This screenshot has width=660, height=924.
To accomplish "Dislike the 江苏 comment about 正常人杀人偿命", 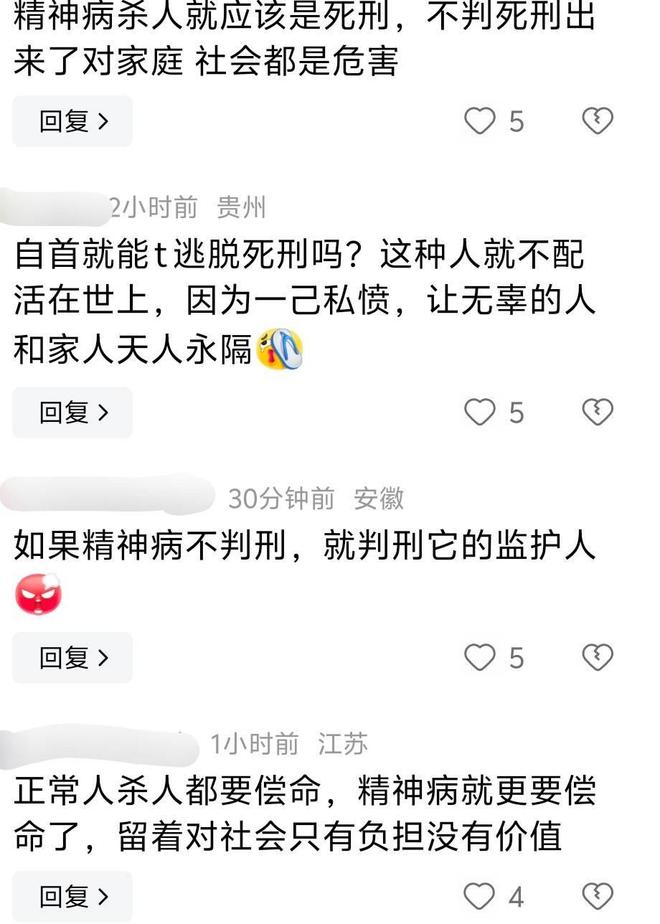I will point(597,896).
